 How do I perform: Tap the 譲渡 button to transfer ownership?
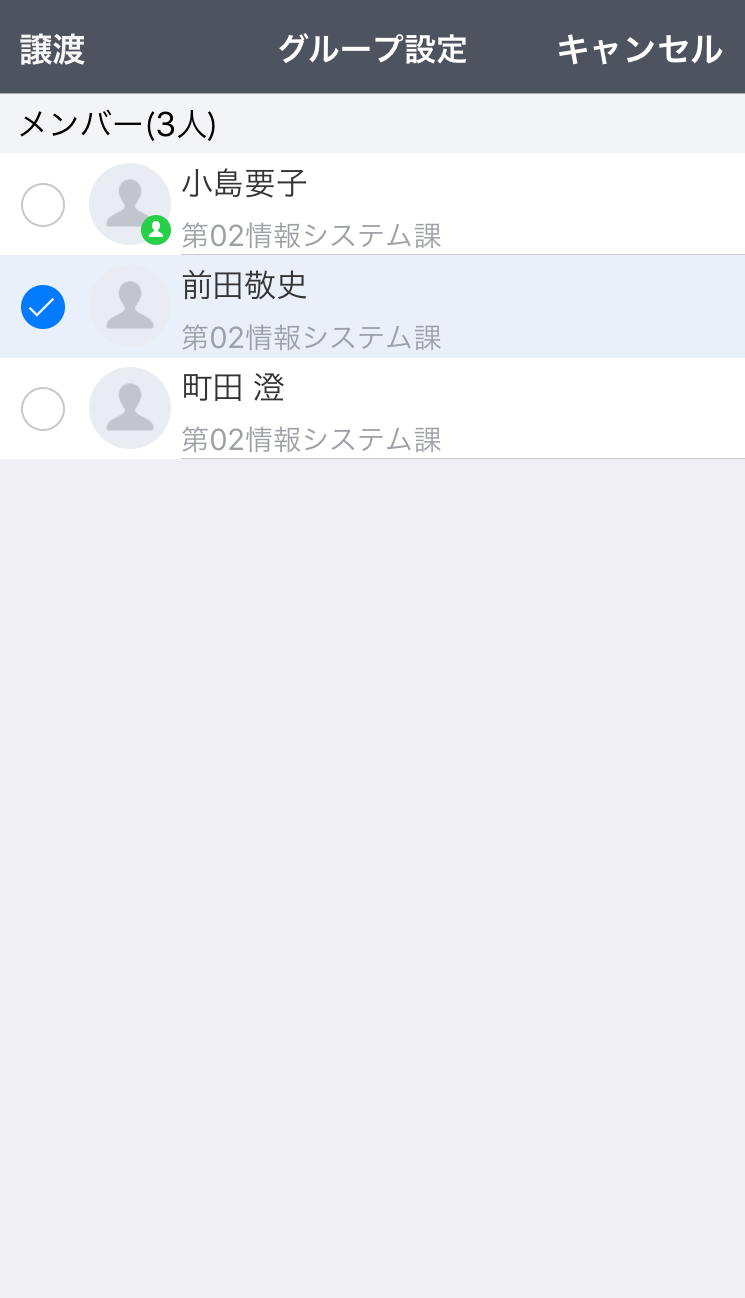click(x=53, y=49)
